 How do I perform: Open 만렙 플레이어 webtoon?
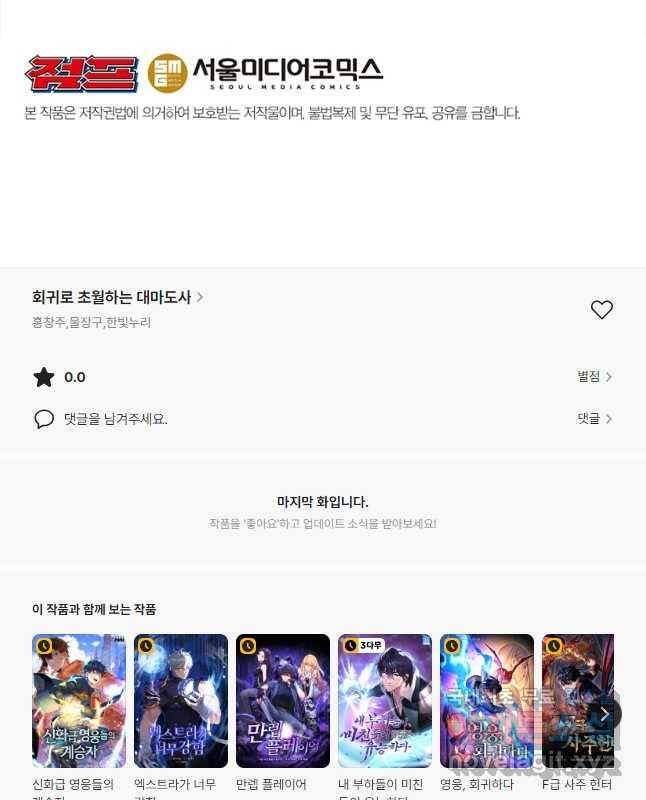click(x=283, y=701)
